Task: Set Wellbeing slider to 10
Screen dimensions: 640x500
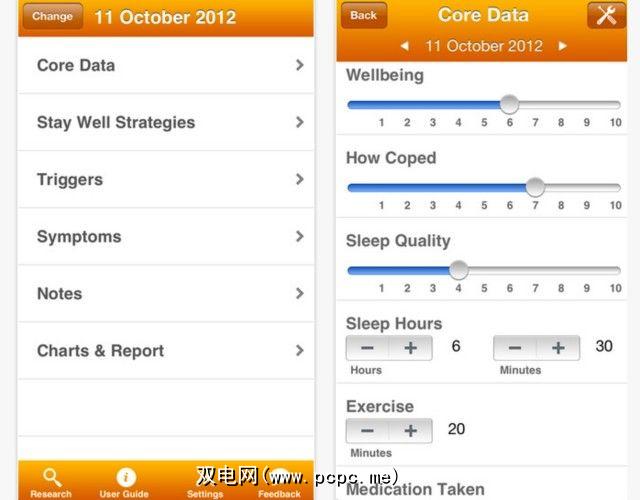Action: point(616,104)
